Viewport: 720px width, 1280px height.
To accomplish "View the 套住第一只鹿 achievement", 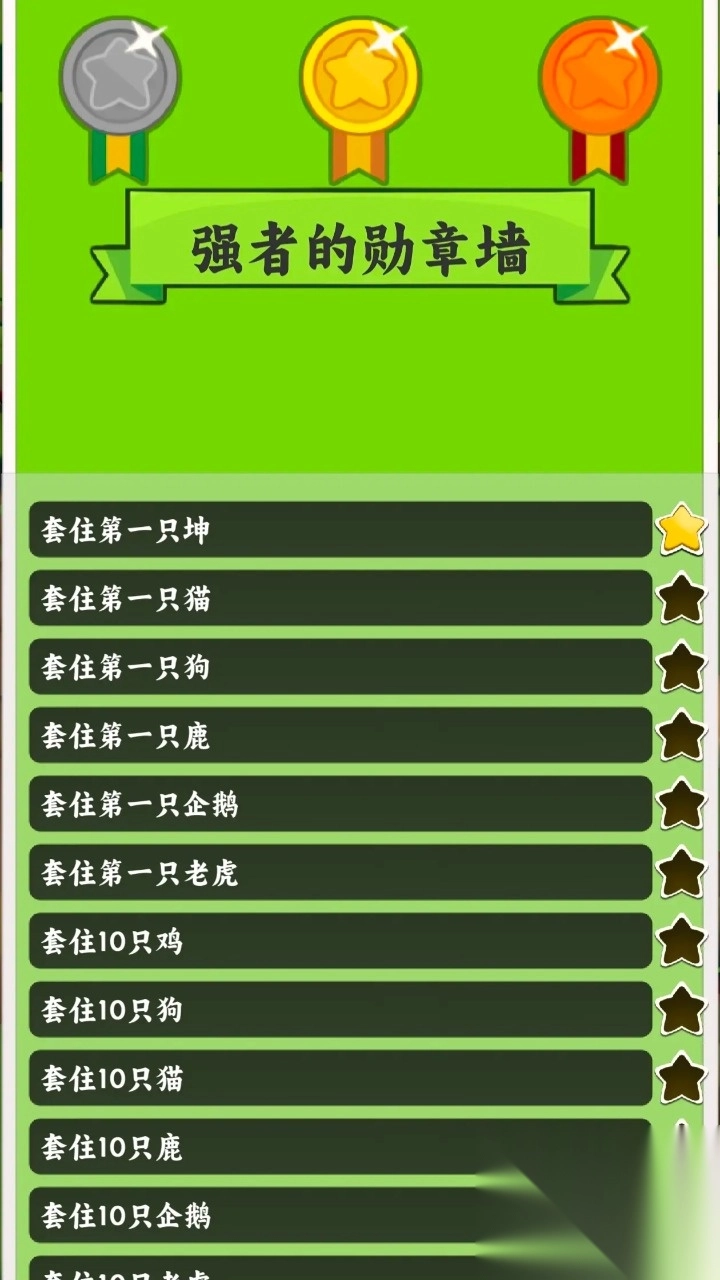I will click(x=340, y=736).
